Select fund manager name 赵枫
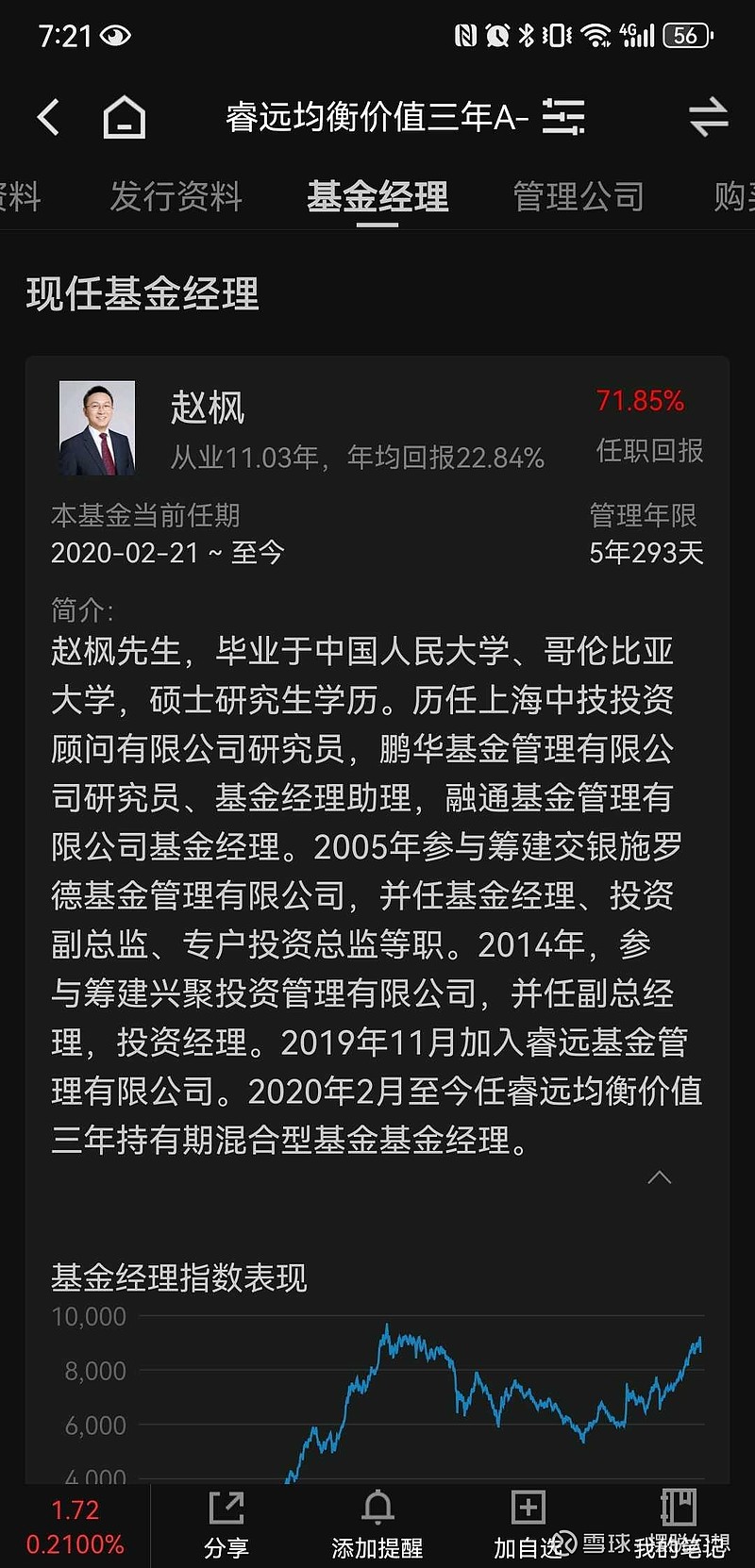The image size is (755, 1568). (x=208, y=409)
